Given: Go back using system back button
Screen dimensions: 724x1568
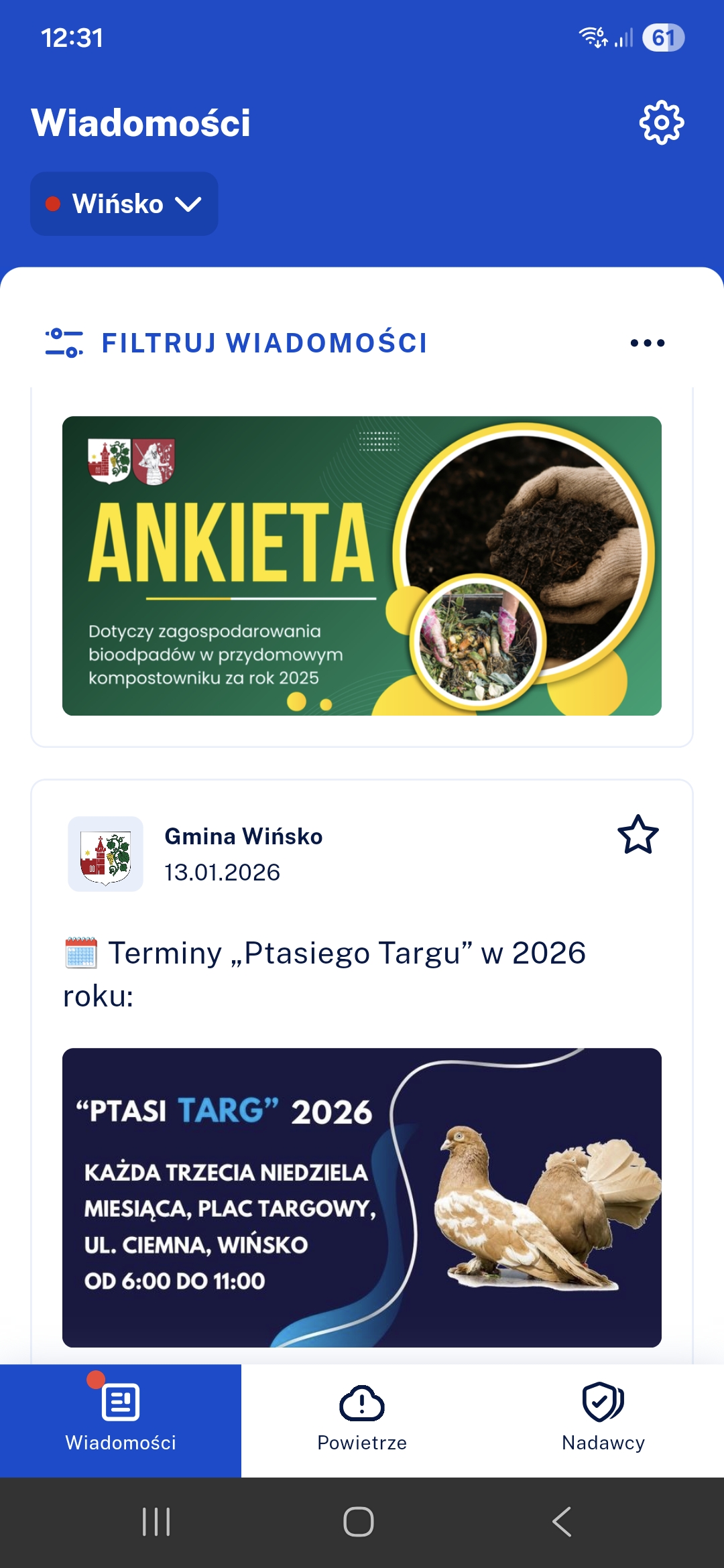Looking at the screenshot, I should pyautogui.click(x=562, y=1522).
